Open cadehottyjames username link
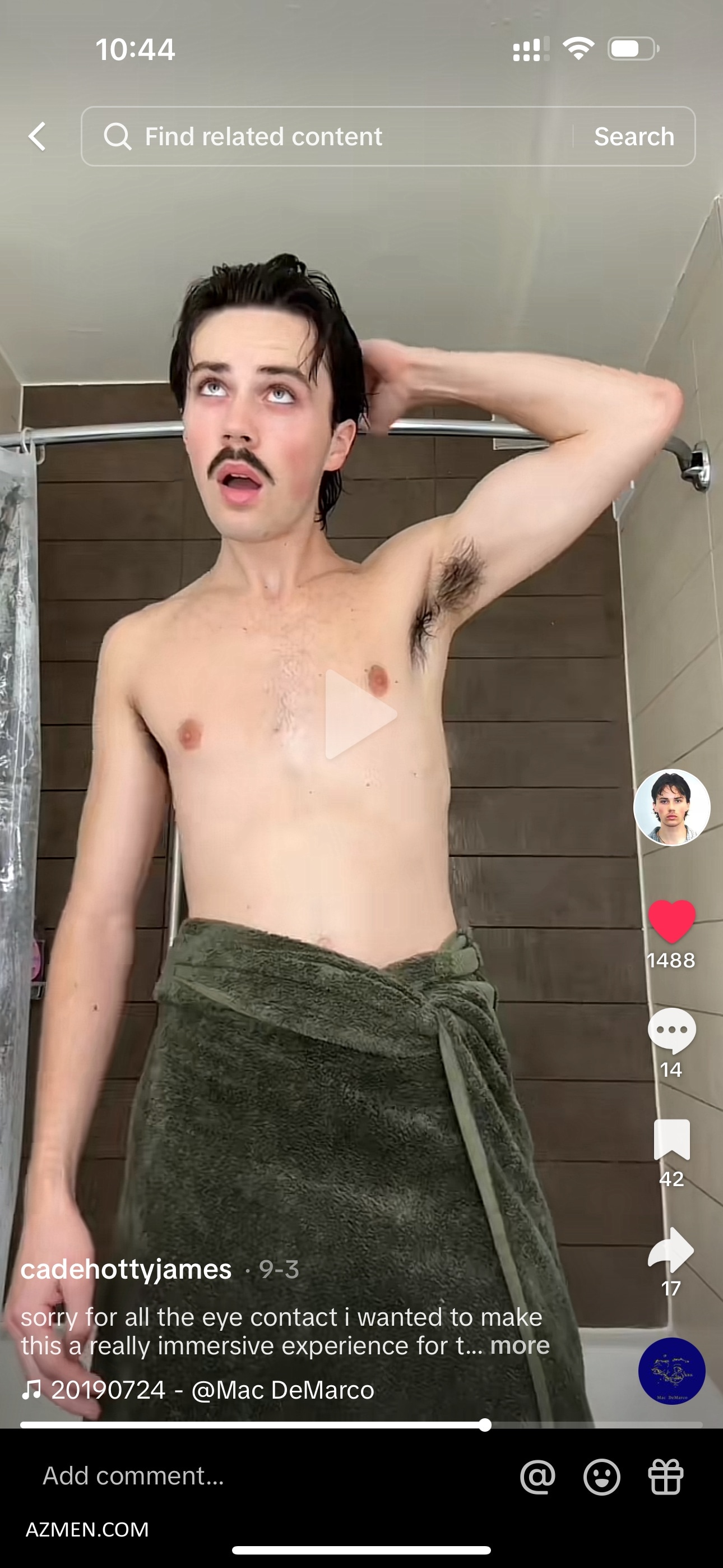This screenshot has height=1568, width=723. 126,1270
